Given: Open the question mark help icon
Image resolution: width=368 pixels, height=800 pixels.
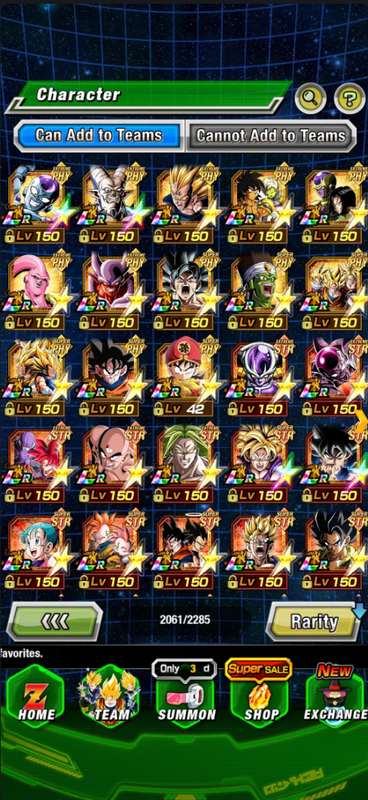Looking at the screenshot, I should pyautogui.click(x=350, y=98).
